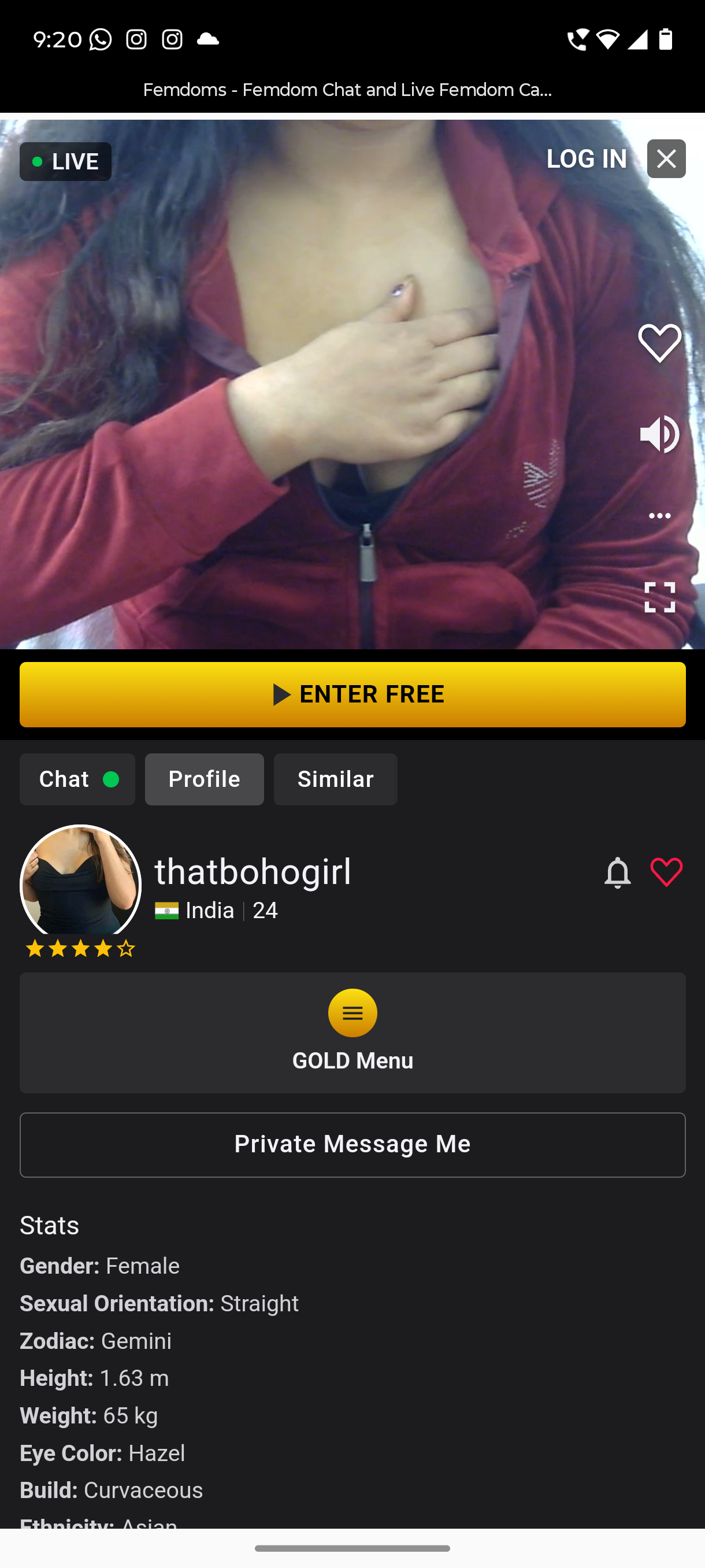Tap the ENTER FREE button
The image size is (705, 1568).
(x=352, y=694)
